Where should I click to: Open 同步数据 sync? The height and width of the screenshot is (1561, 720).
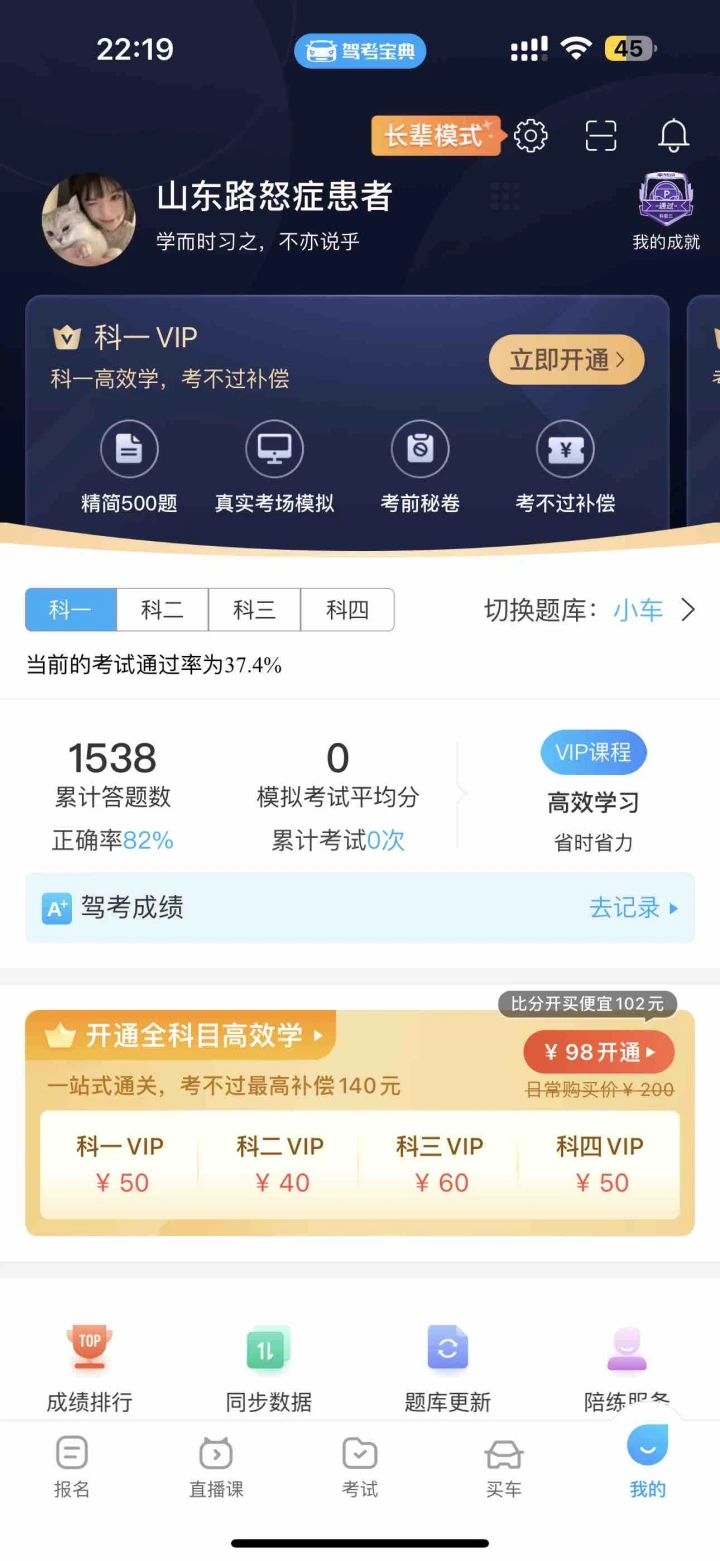[x=268, y=1368]
